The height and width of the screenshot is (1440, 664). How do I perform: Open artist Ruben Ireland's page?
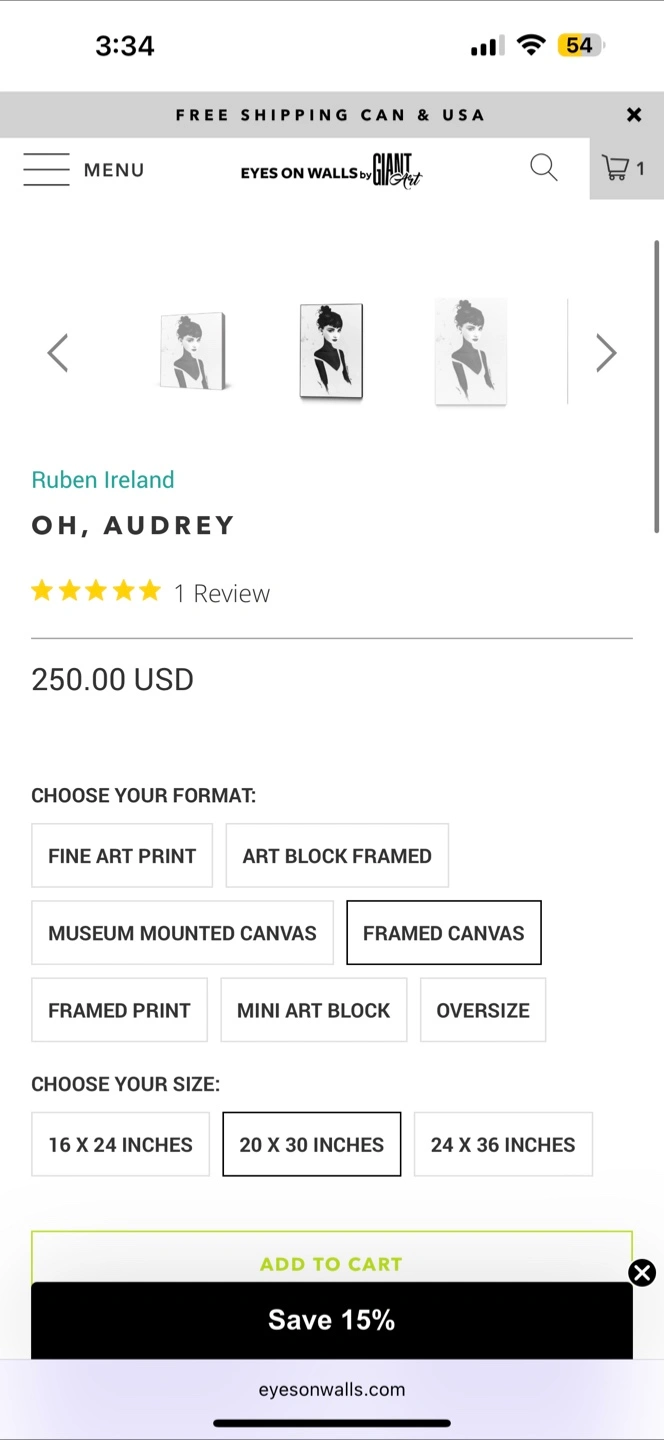(103, 480)
